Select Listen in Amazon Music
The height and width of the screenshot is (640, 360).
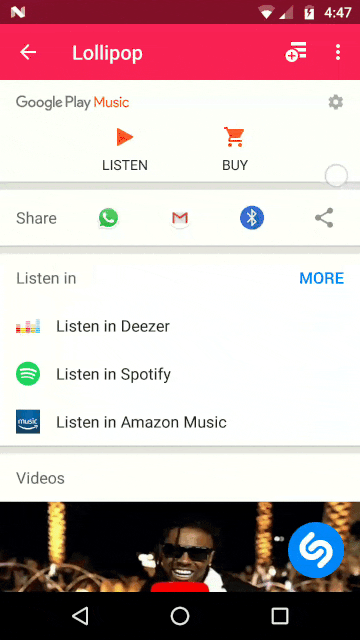(180, 422)
